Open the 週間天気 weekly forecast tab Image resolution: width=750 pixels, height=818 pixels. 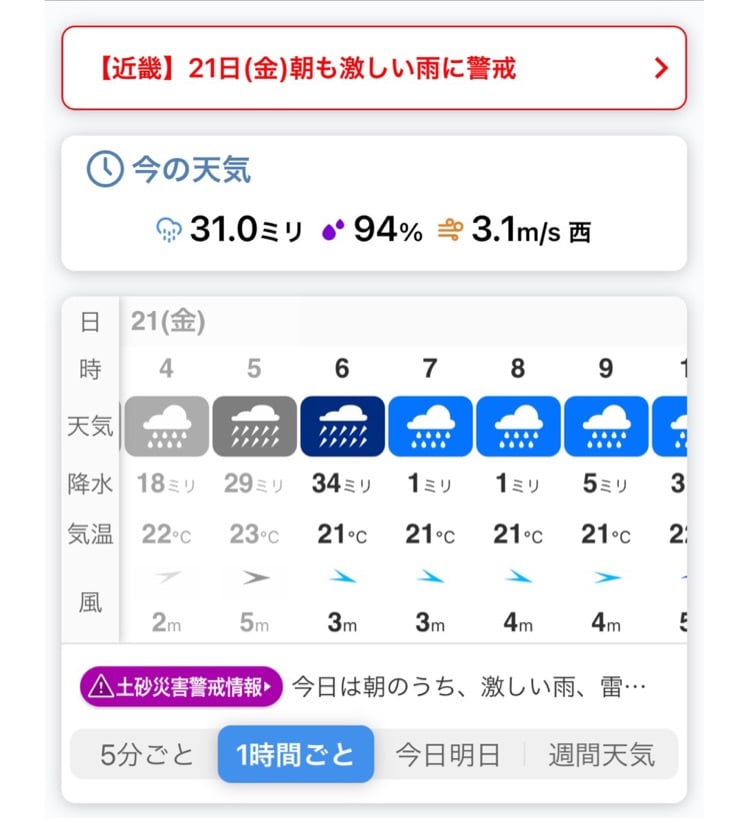[x=601, y=754]
